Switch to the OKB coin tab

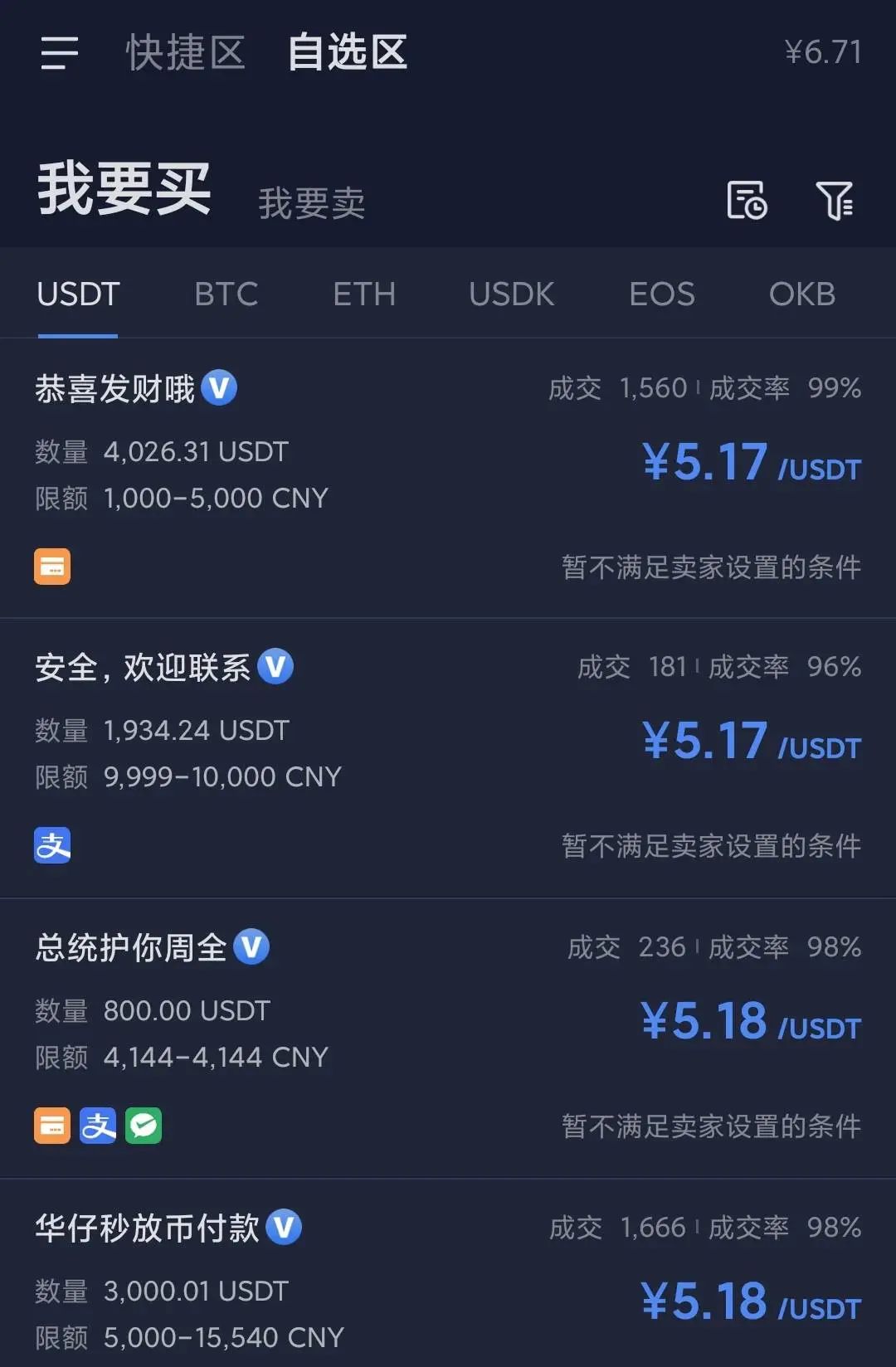tap(801, 294)
